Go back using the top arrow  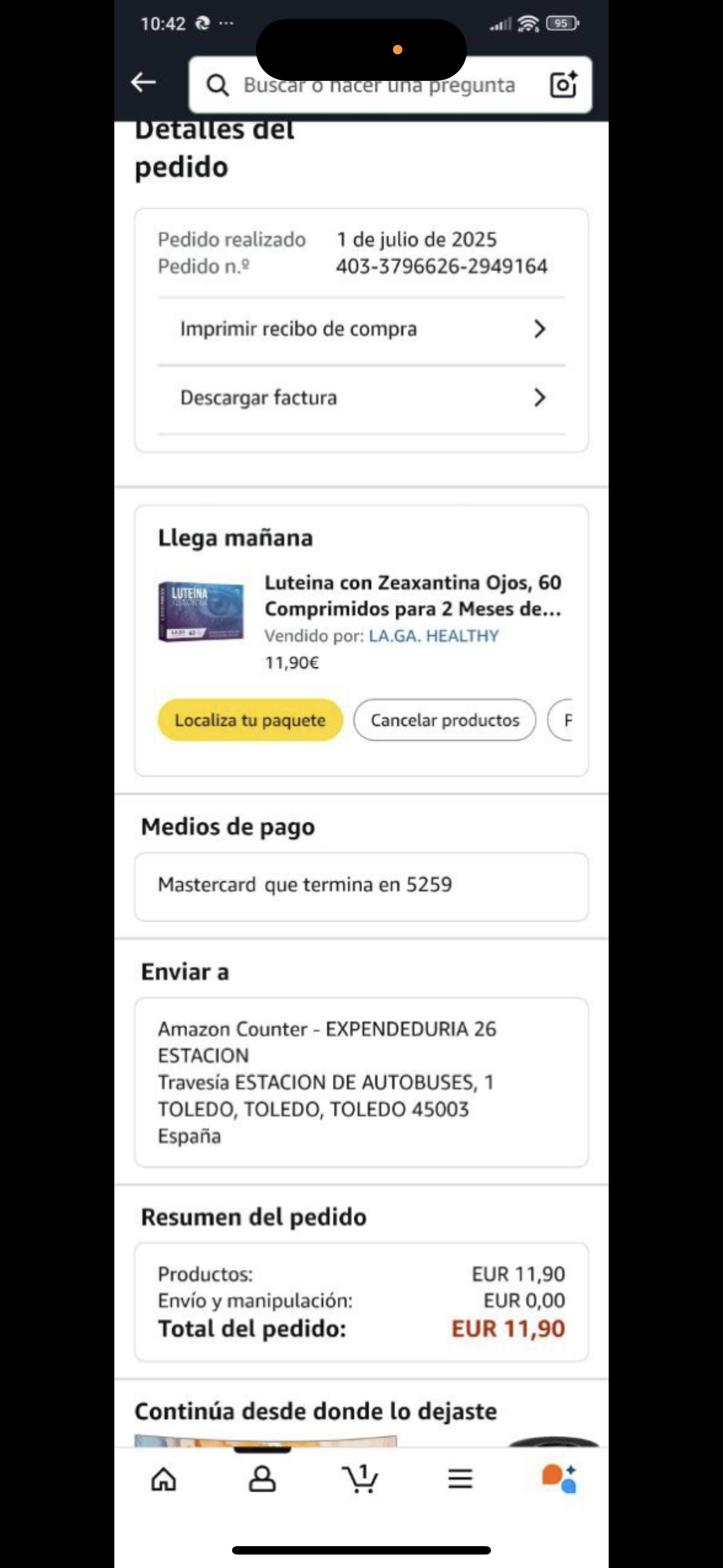[x=143, y=83]
